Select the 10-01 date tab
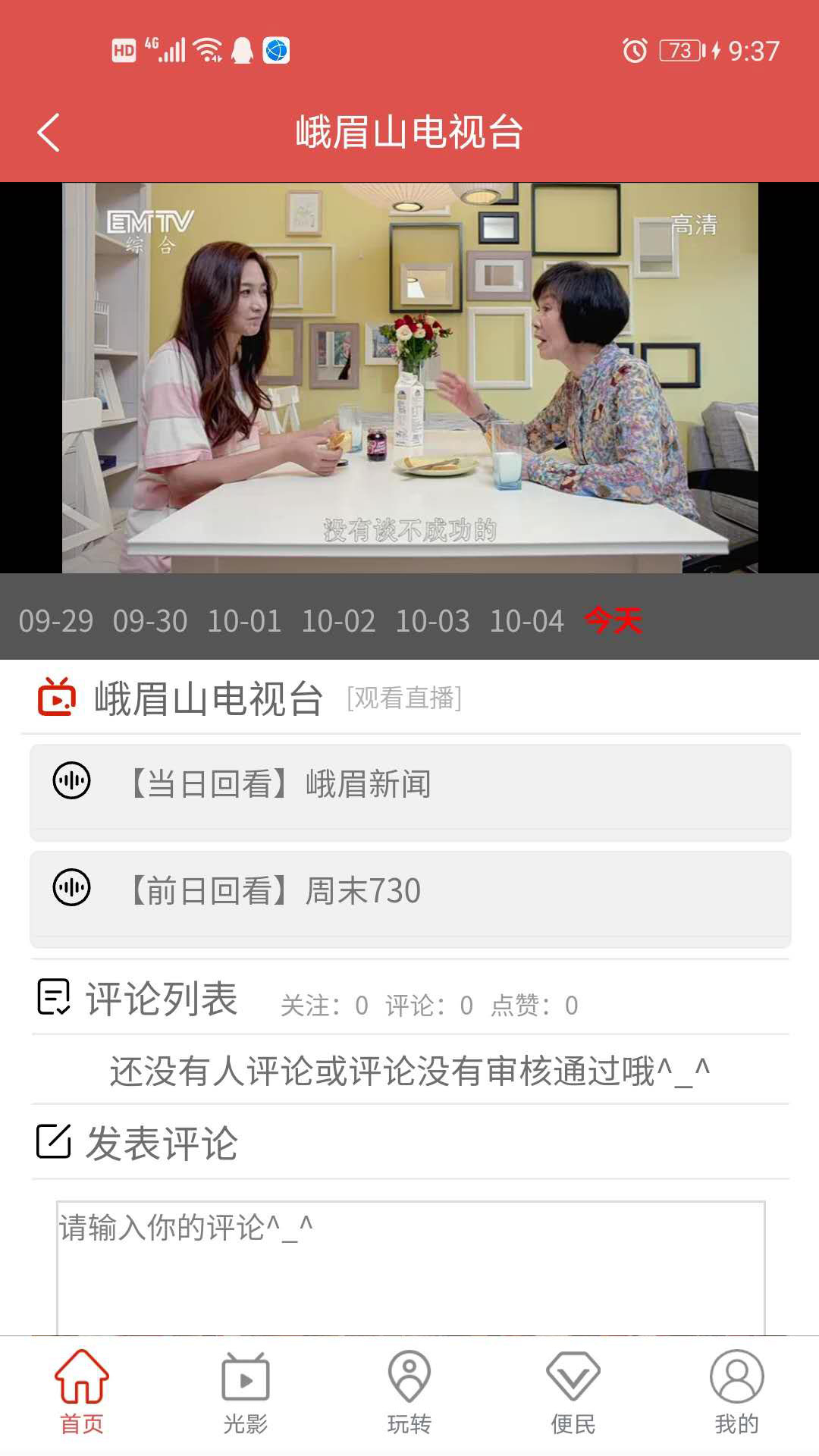The width and height of the screenshot is (819, 1456). [x=244, y=621]
